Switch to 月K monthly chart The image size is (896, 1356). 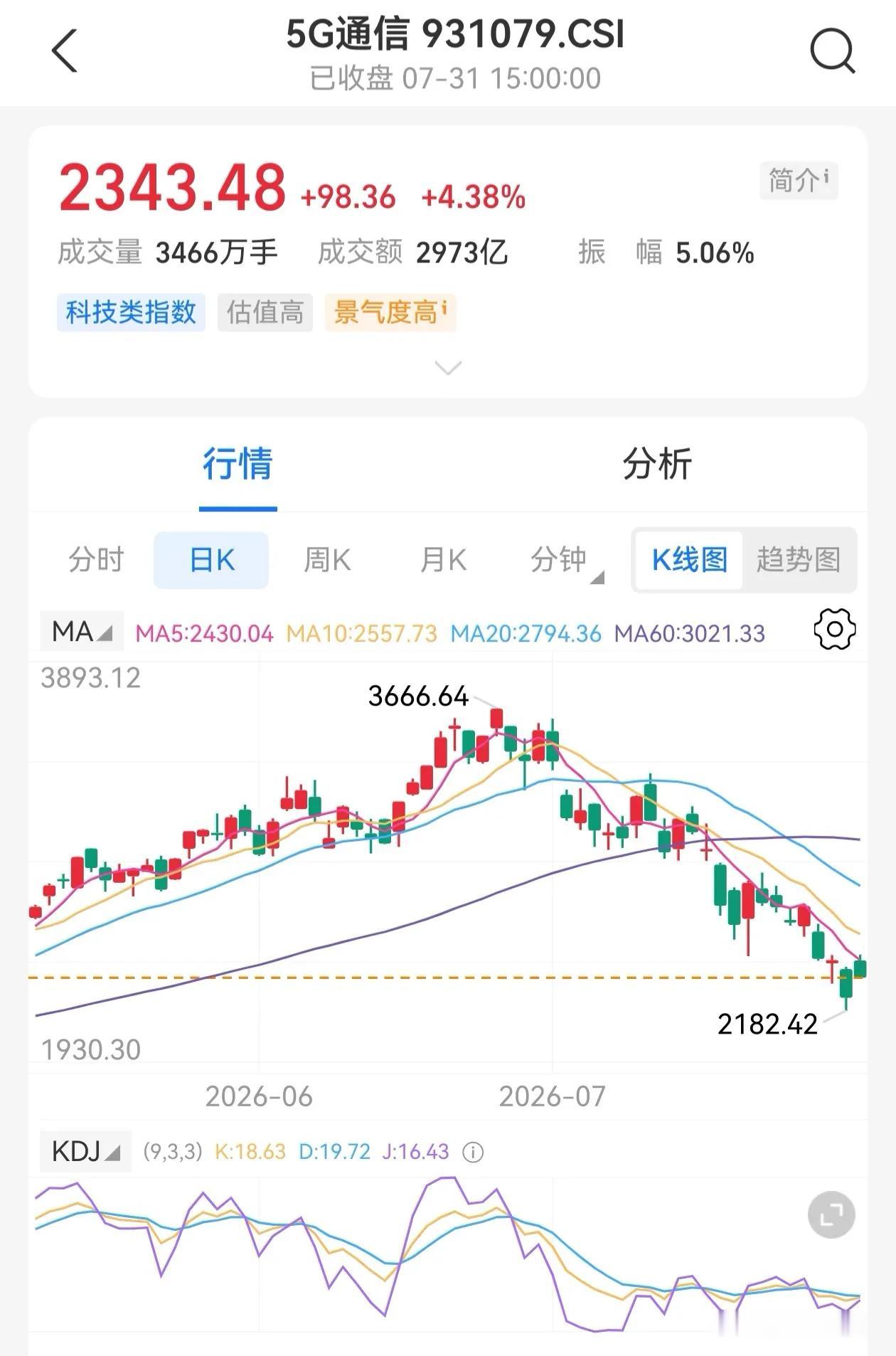pos(443,560)
